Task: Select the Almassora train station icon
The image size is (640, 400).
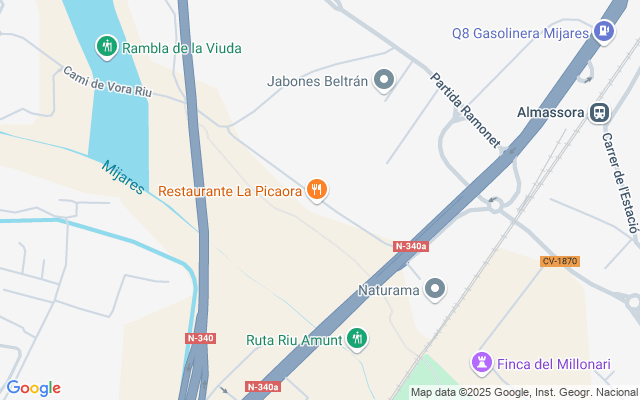Action: pyautogui.click(x=601, y=113)
